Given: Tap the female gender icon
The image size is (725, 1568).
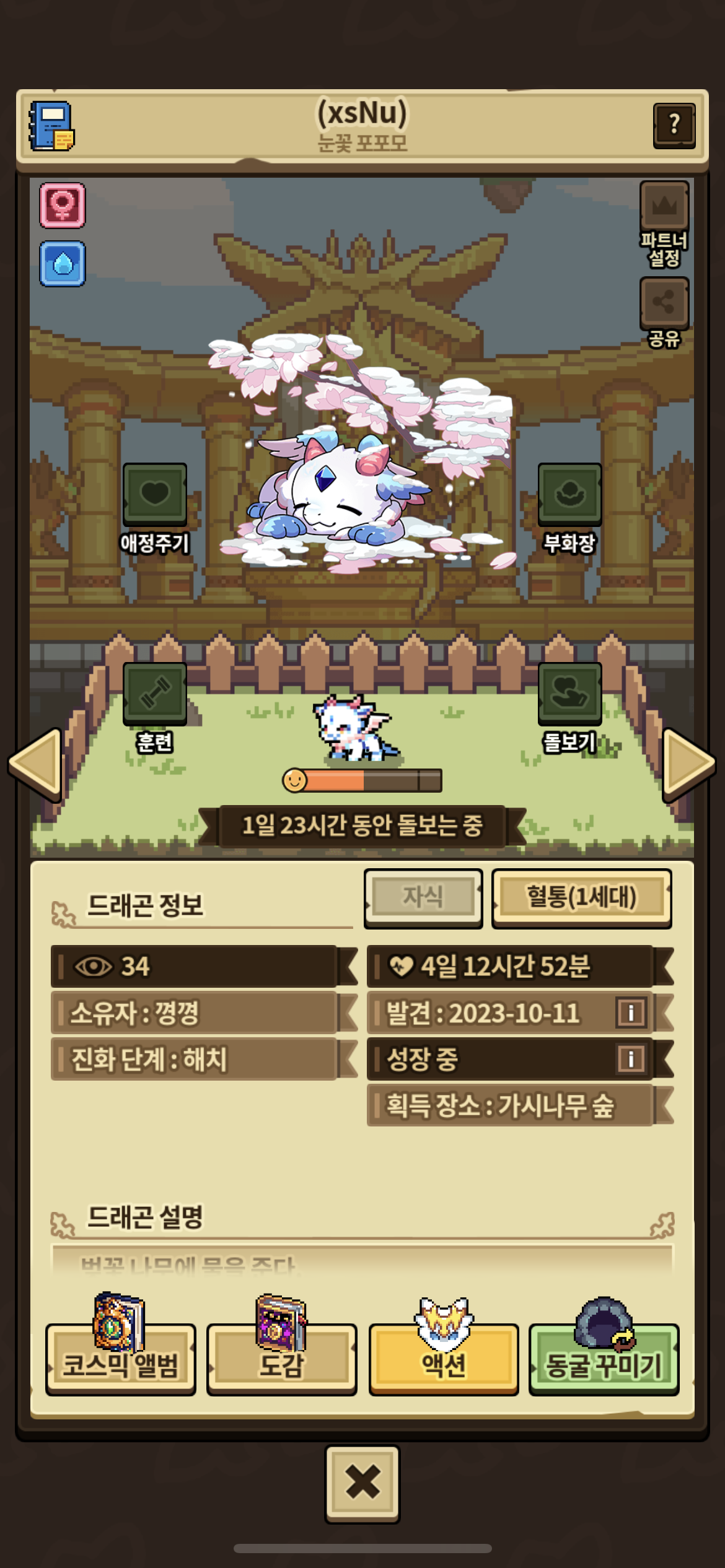Looking at the screenshot, I should click(x=63, y=205).
